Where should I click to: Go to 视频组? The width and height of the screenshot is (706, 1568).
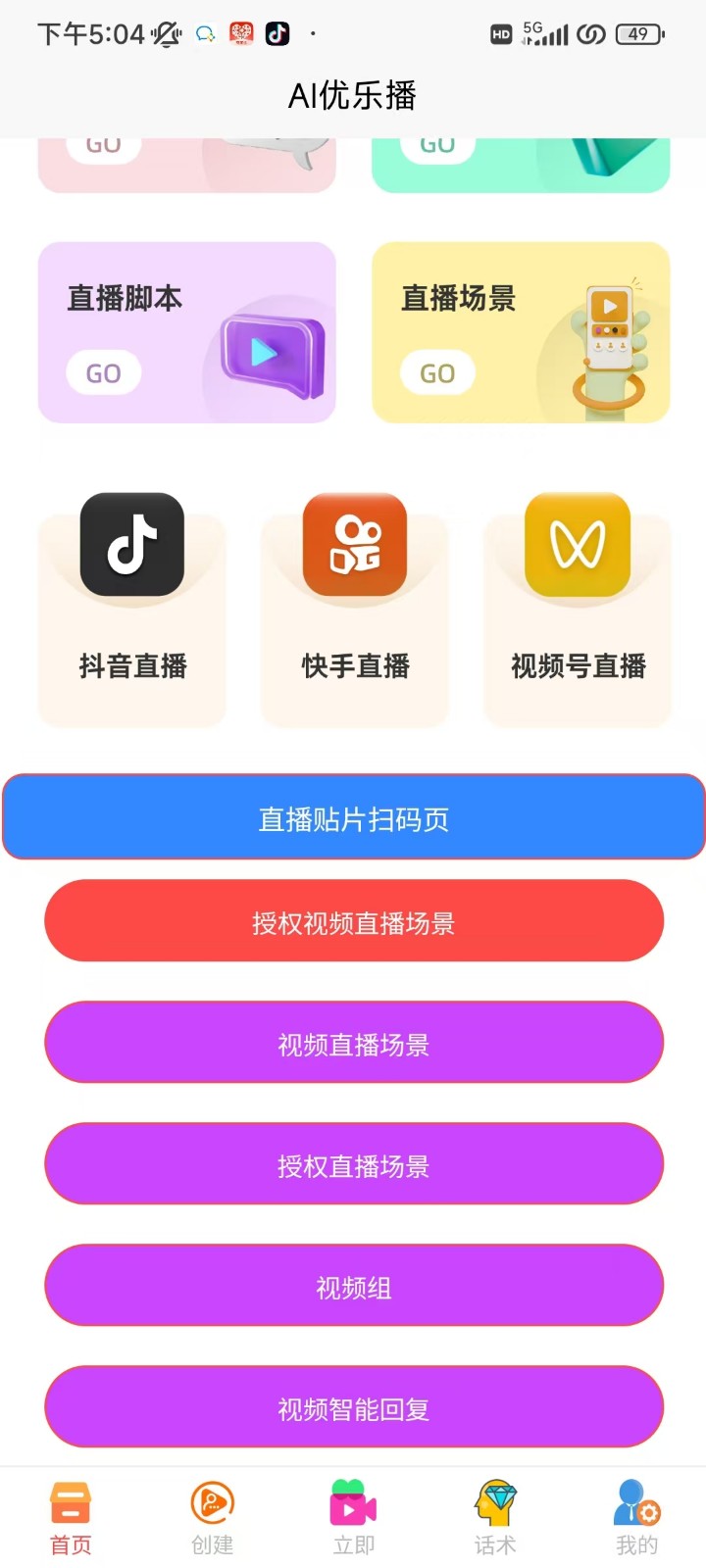[354, 1286]
